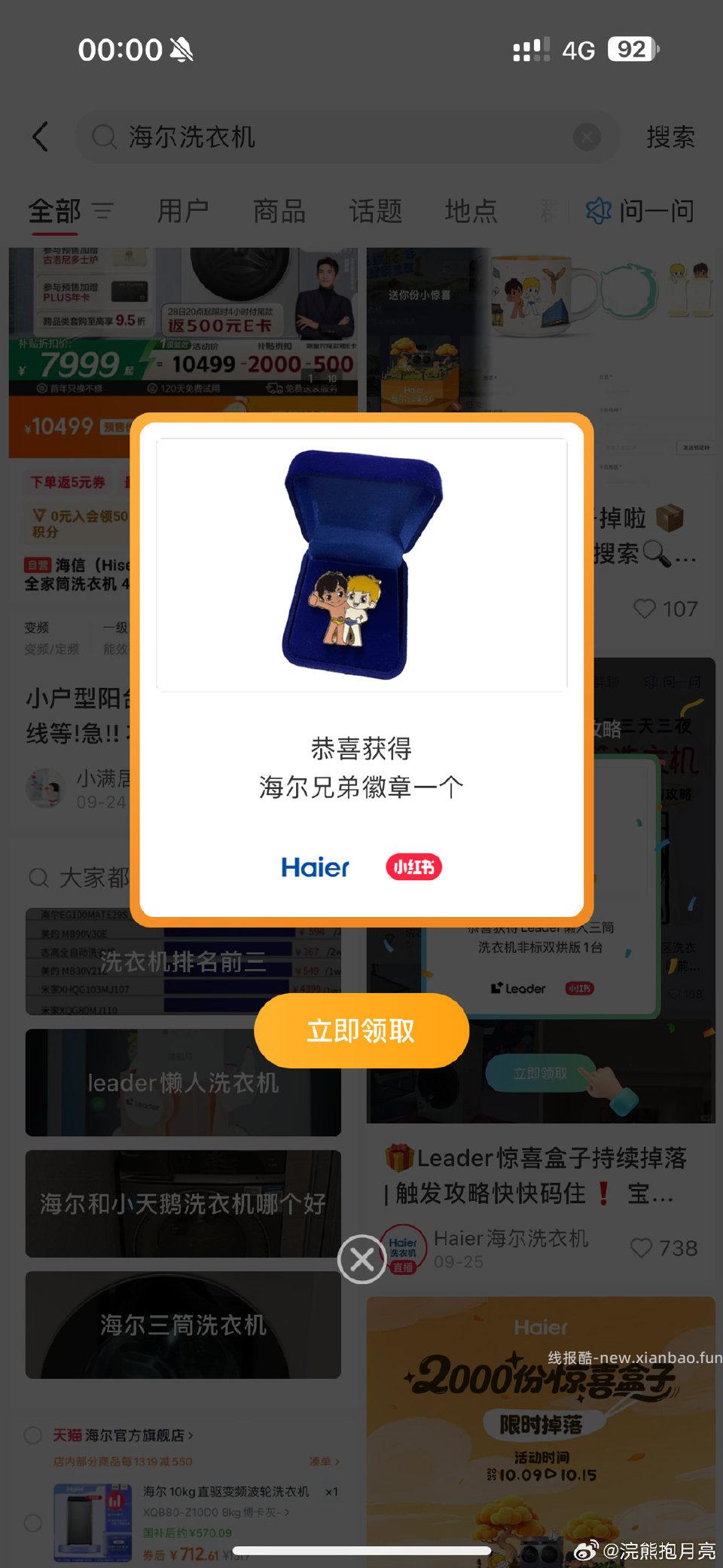Click the back arrow to exit search results
Screen dimensions: 723x1568
40,136
